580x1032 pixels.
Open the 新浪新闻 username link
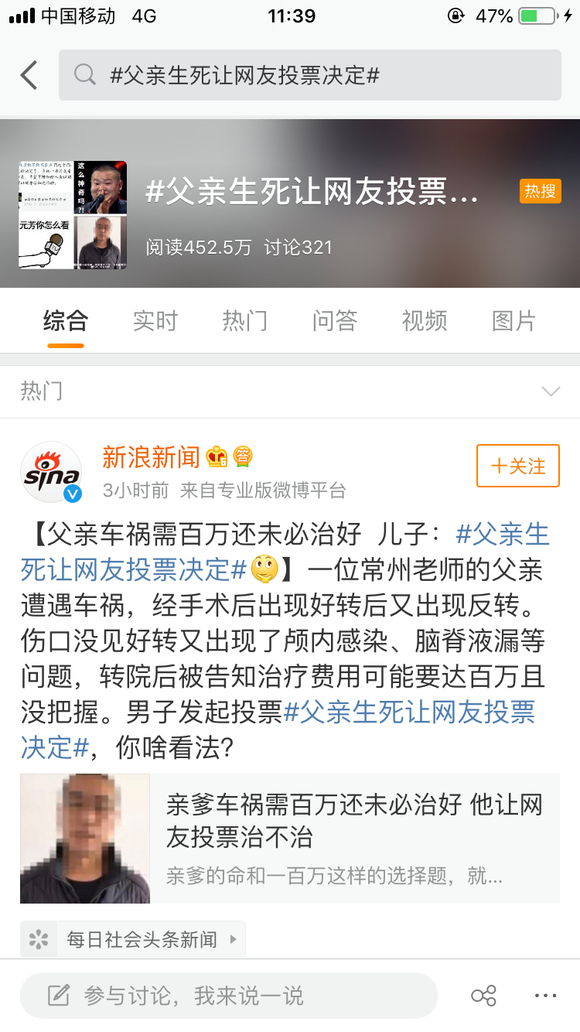click(151, 457)
